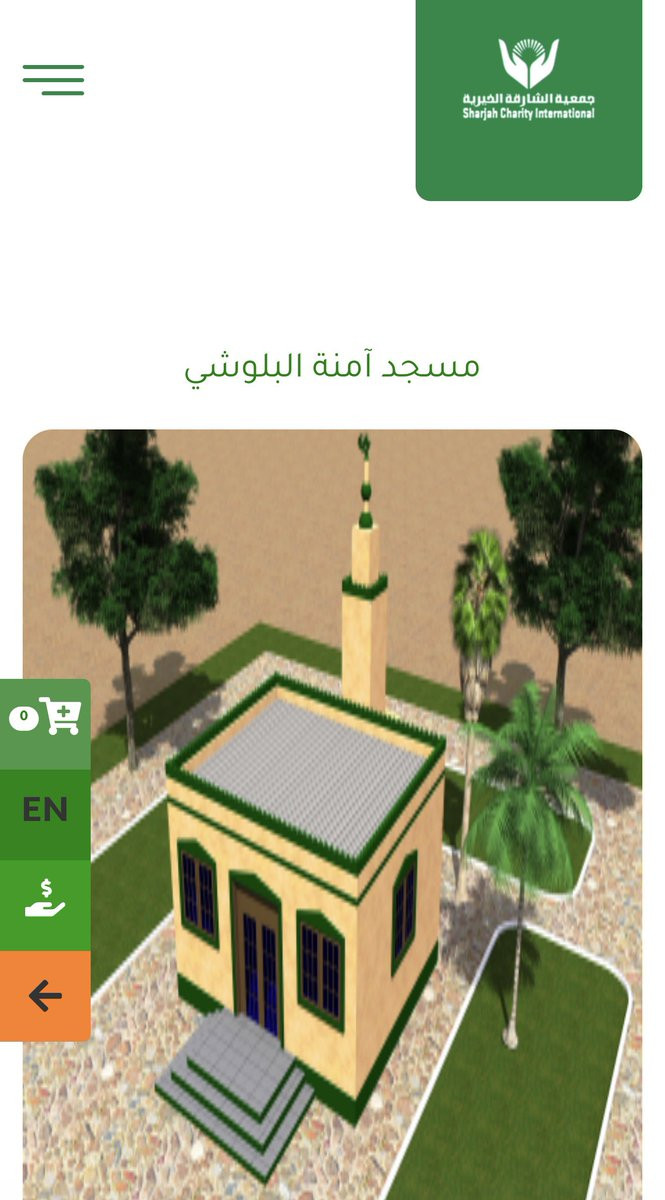Viewport: 665px width, 1200px height.
Task: Open the hamburger menu
Action: pos(54,79)
